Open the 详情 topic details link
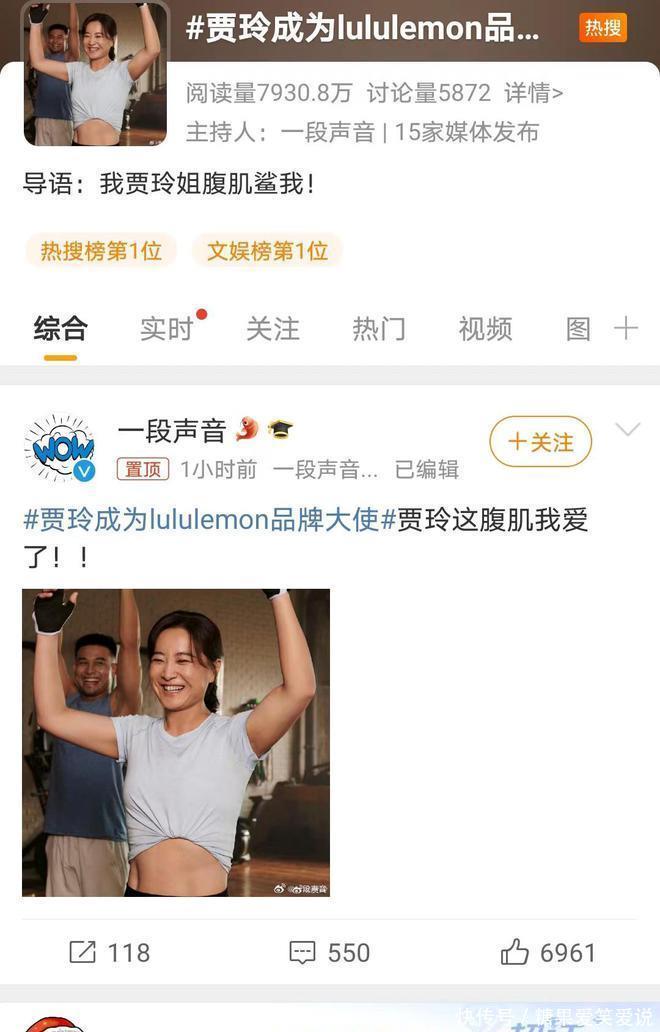This screenshot has height=1032, width=660. (x=534, y=93)
